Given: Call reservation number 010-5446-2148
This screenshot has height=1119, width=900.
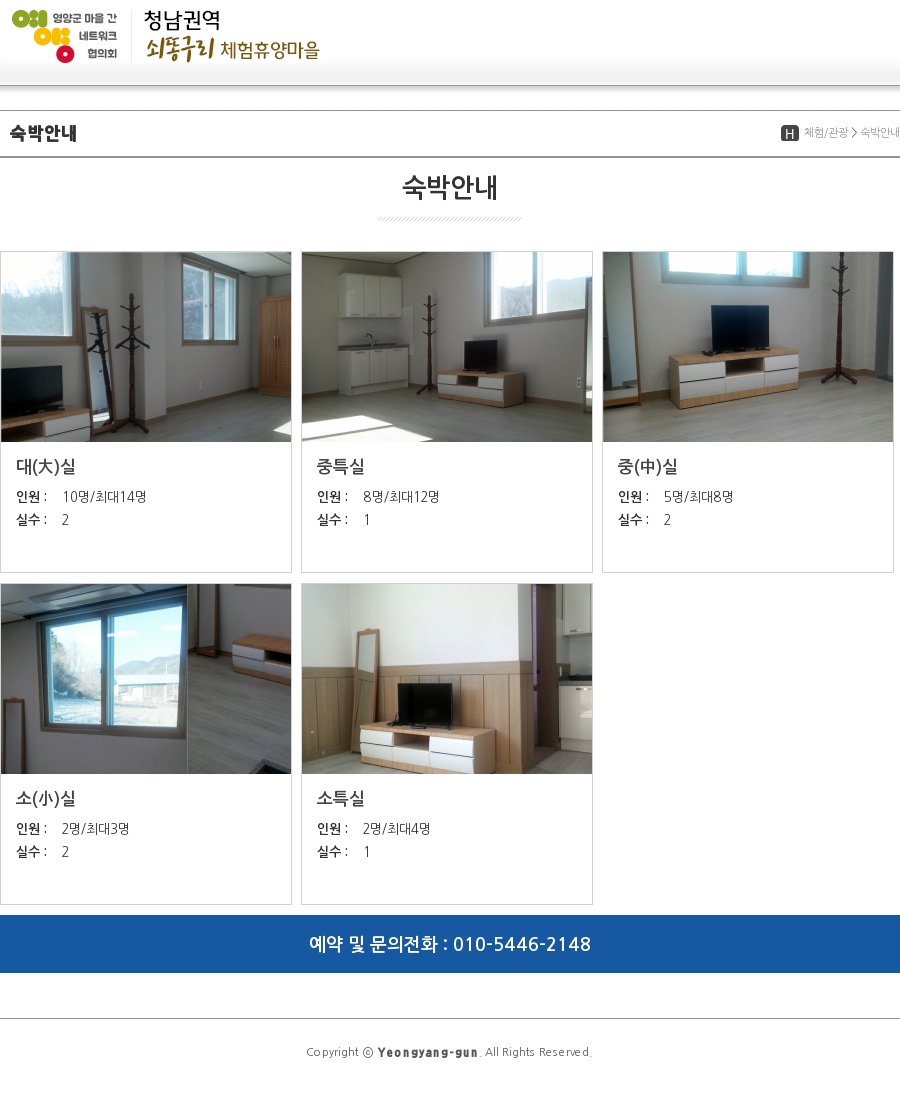Looking at the screenshot, I should click(x=521, y=944).
